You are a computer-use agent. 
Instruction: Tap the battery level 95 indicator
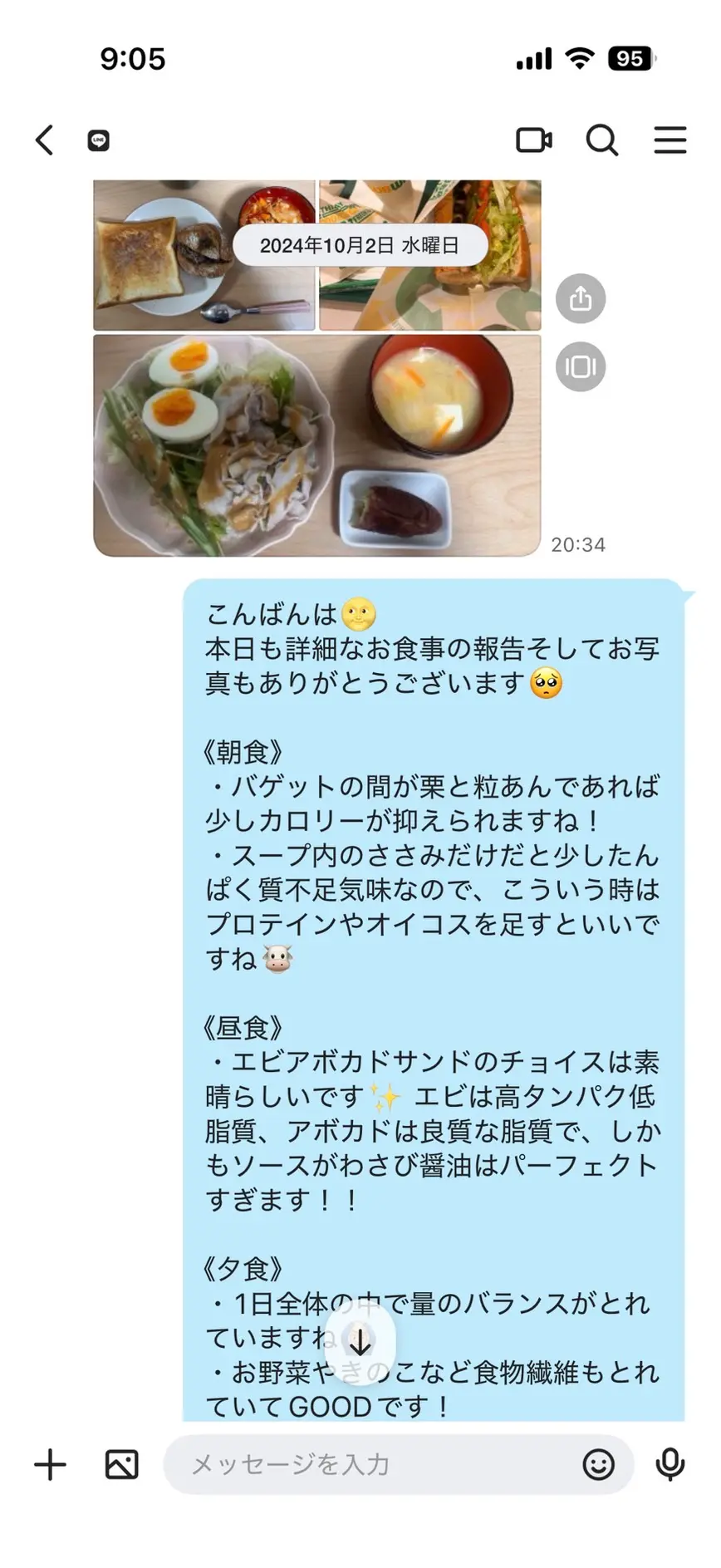point(631,57)
